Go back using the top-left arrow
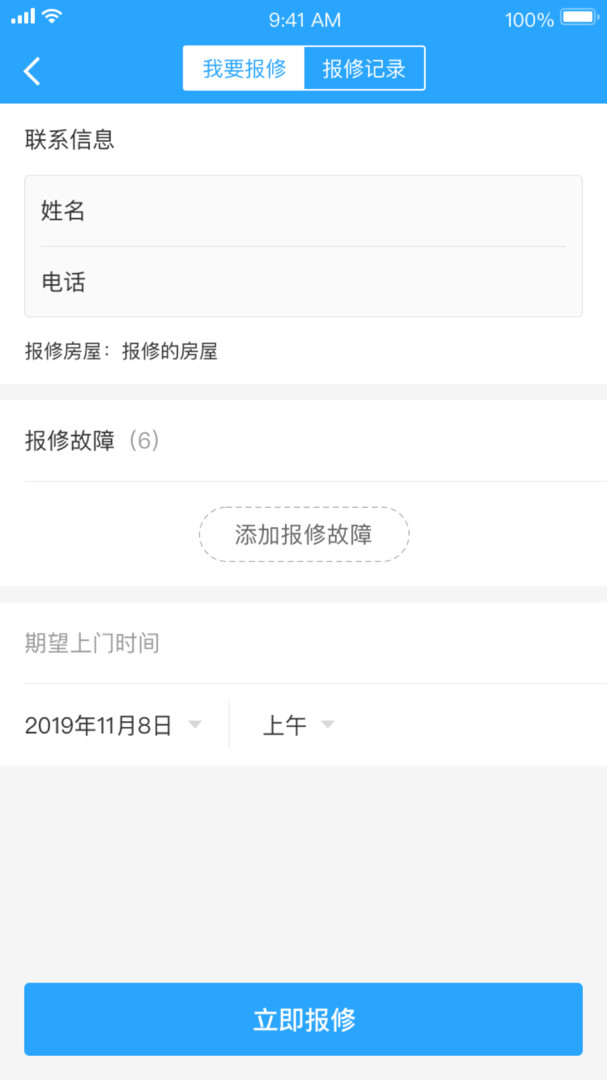 click(x=33, y=70)
